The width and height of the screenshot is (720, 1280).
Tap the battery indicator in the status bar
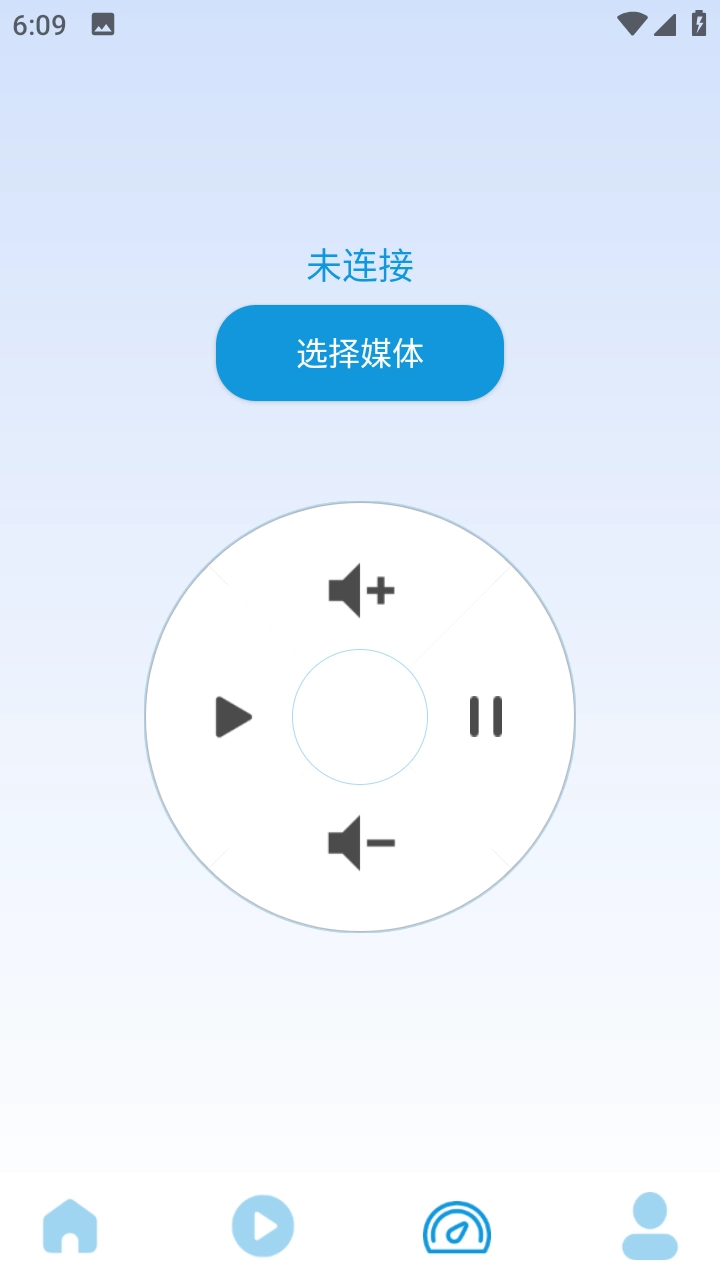(x=698, y=22)
